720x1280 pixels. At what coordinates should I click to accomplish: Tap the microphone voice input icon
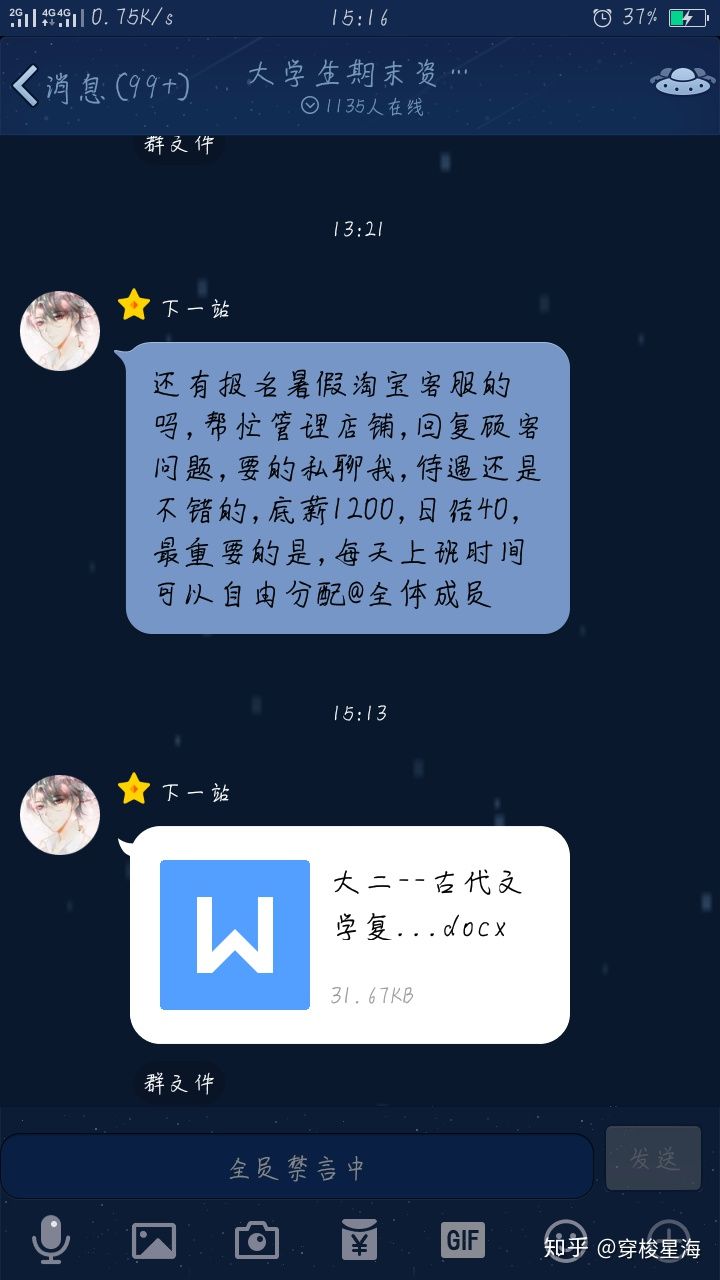(51, 1240)
